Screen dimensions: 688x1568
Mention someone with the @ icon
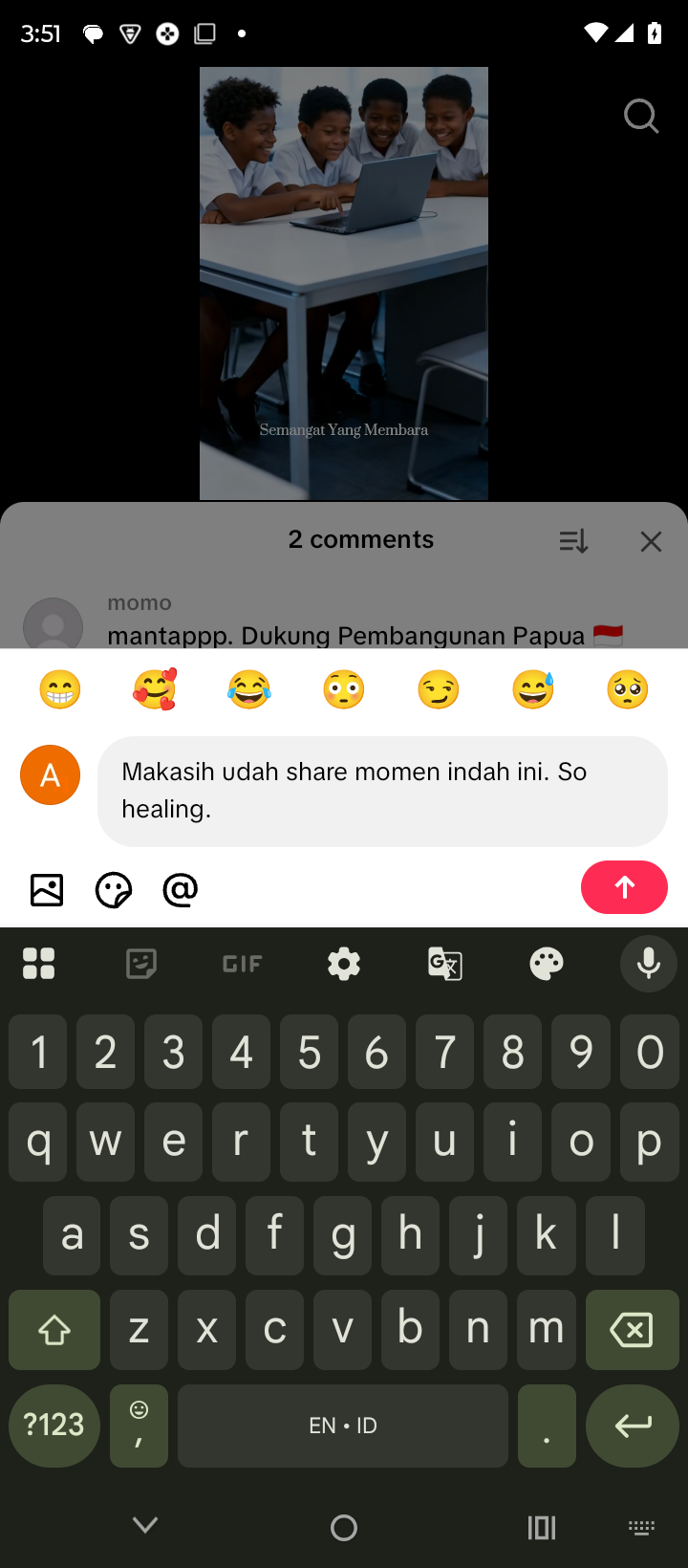click(x=181, y=890)
